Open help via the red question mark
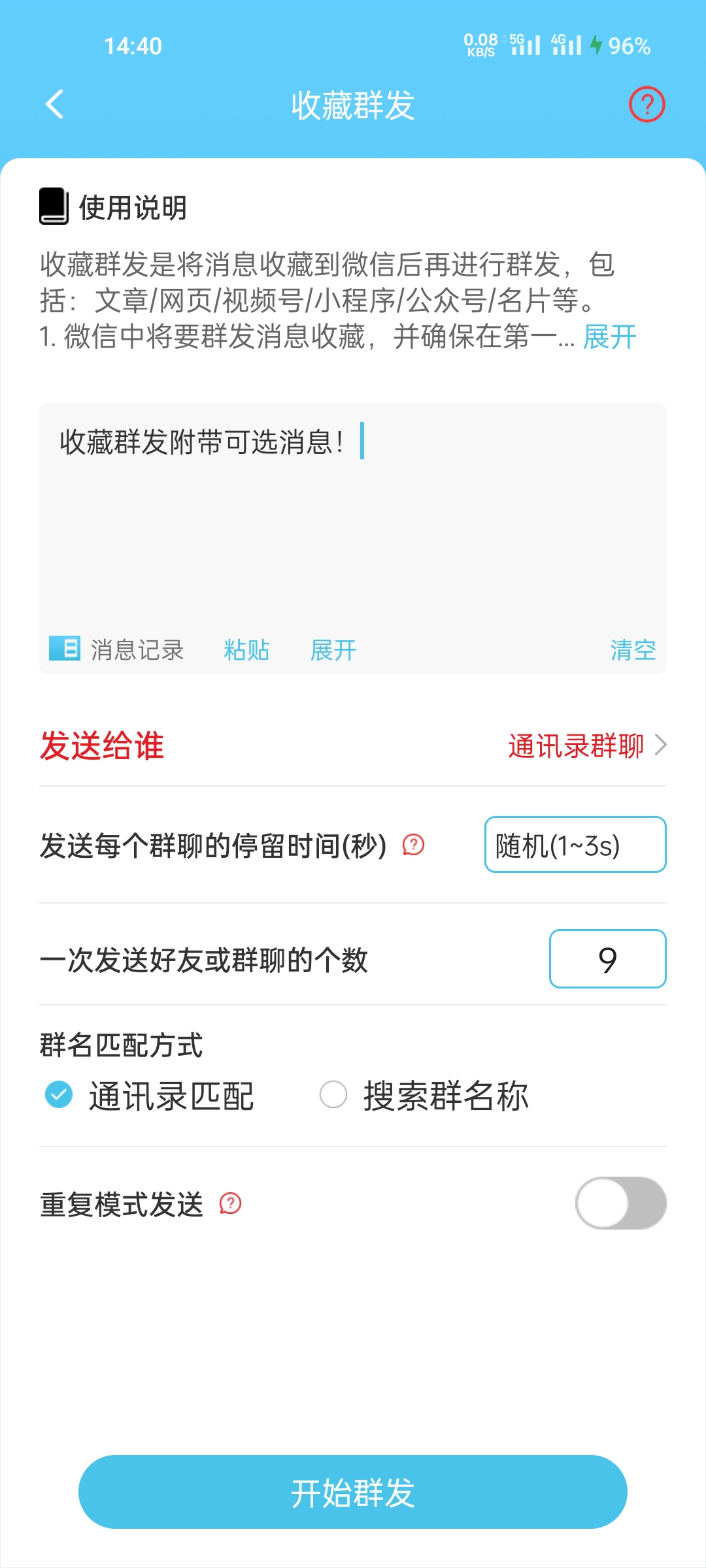This screenshot has height=1568, width=706. coord(647,105)
